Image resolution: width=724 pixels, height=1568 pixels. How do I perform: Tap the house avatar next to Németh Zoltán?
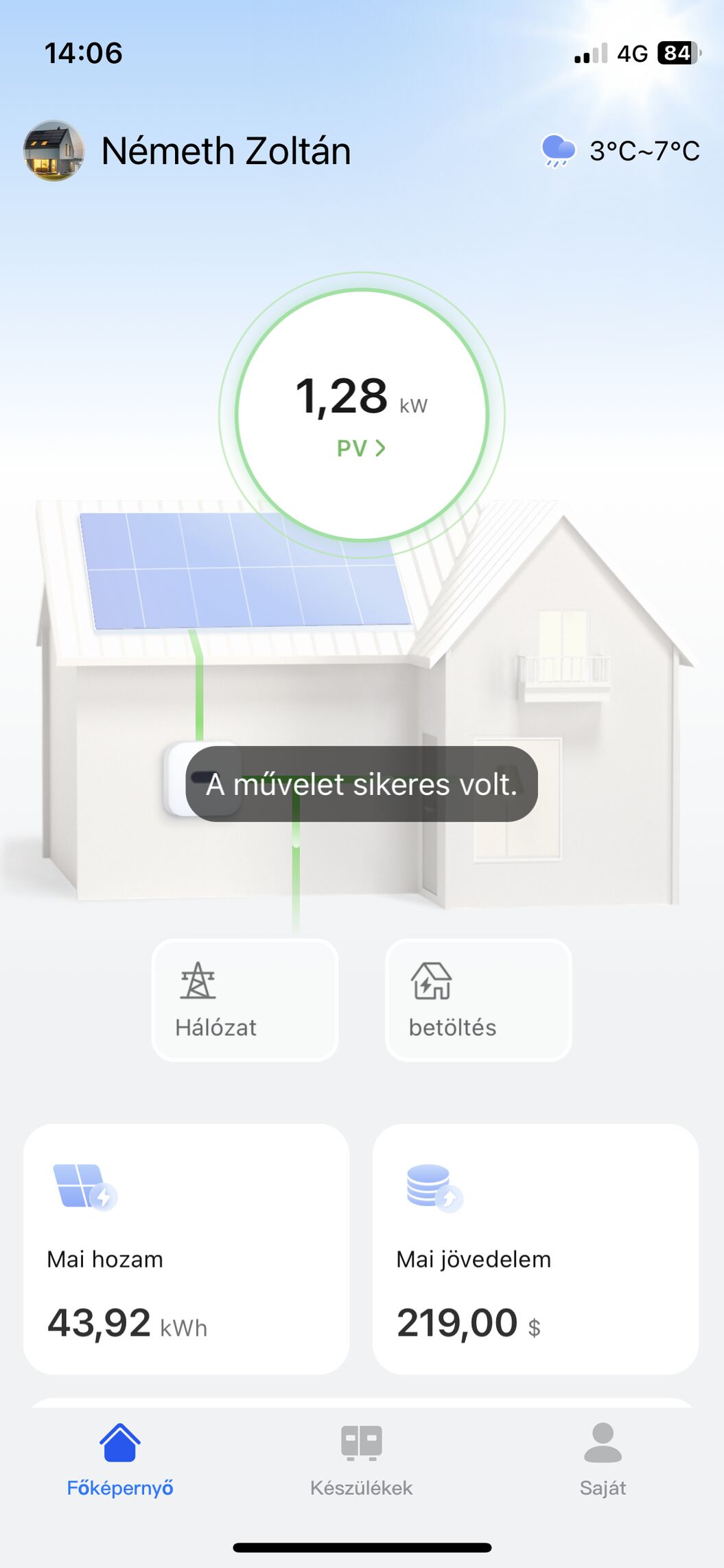coord(54,151)
